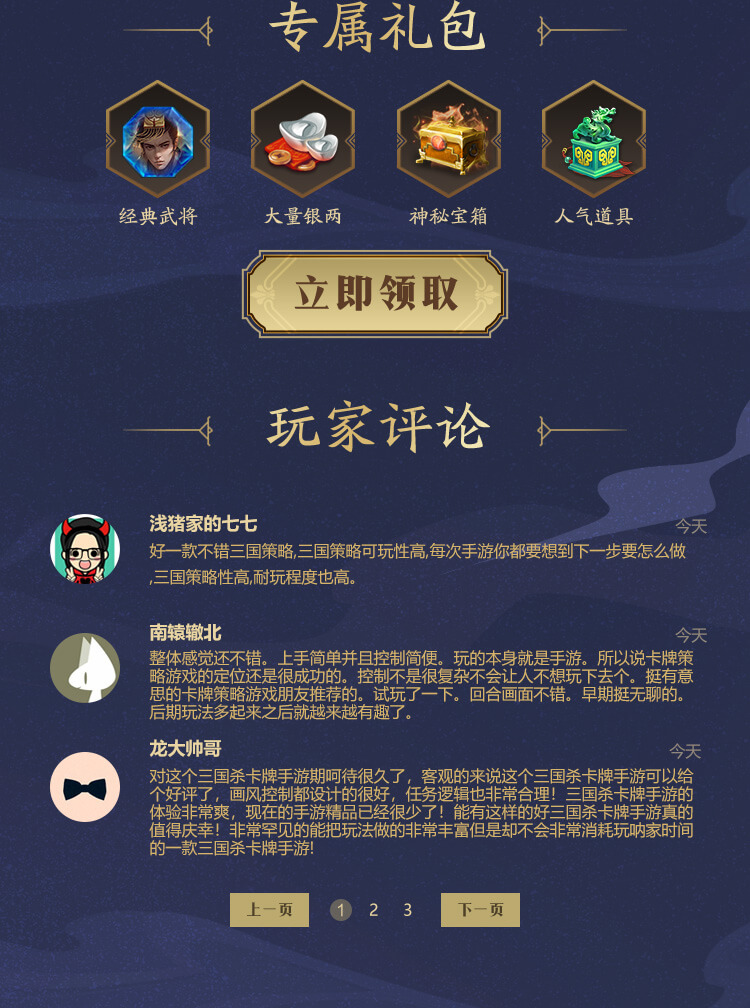Select comments page 2

[374, 910]
